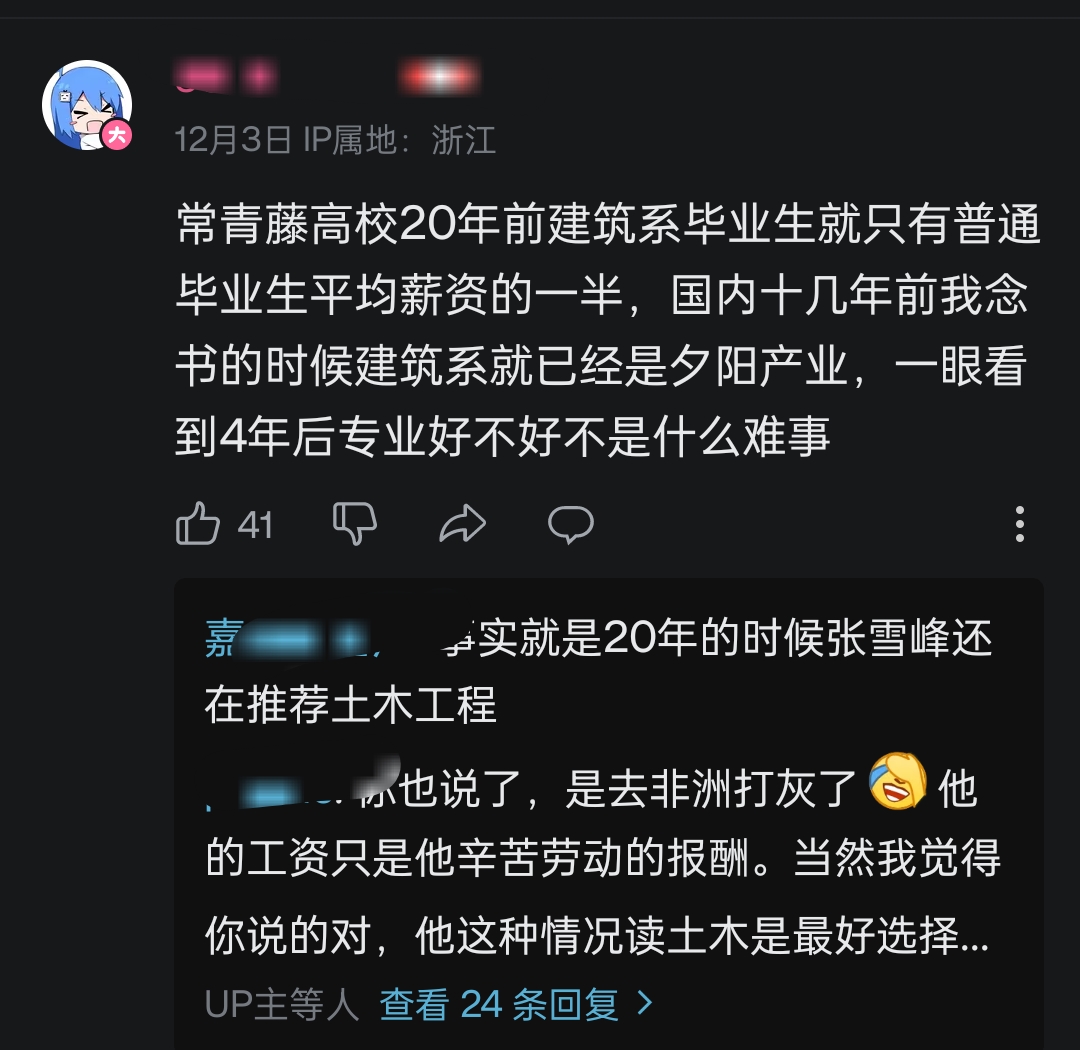
Task: Share this comment via arrow icon
Action: coord(462,524)
